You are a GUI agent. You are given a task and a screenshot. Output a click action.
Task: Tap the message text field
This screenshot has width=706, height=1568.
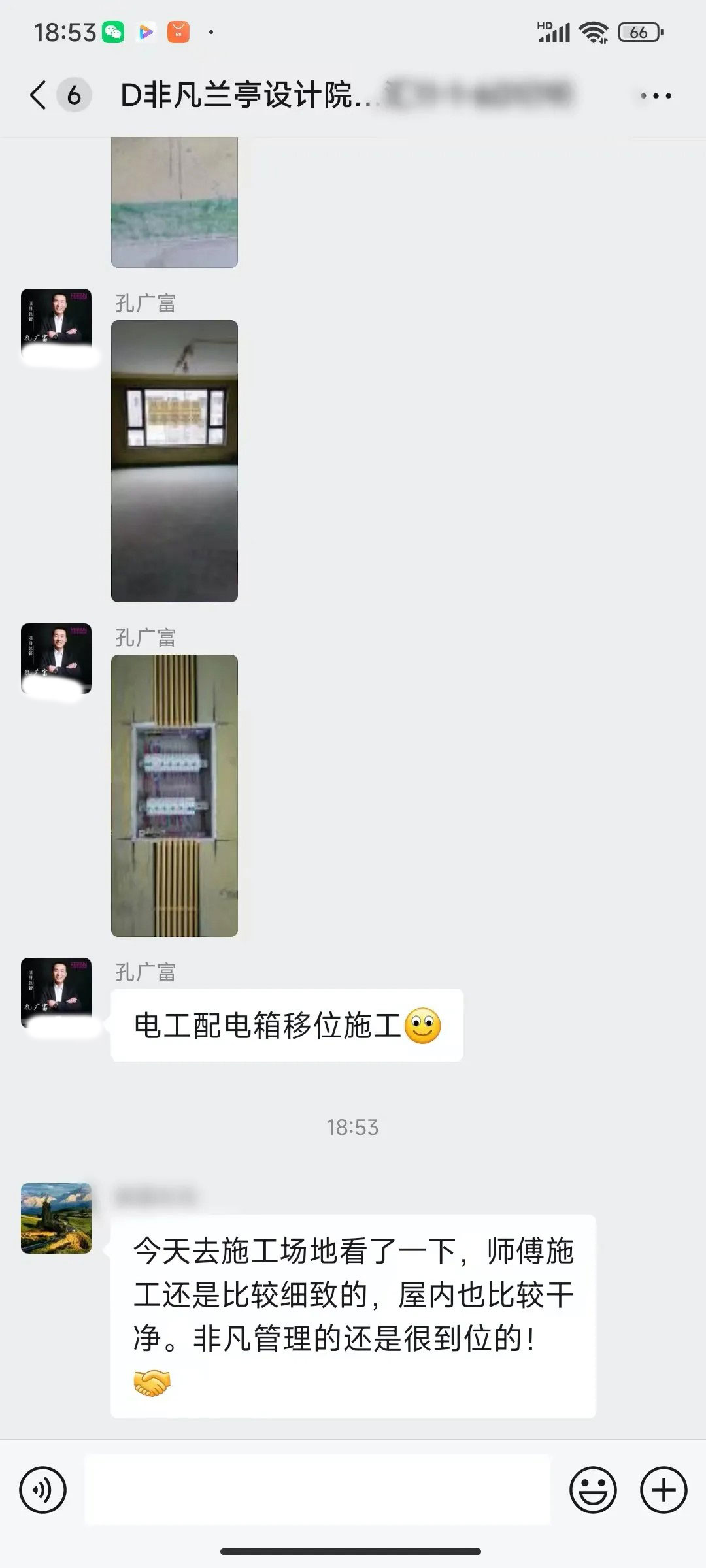pos(318,1490)
